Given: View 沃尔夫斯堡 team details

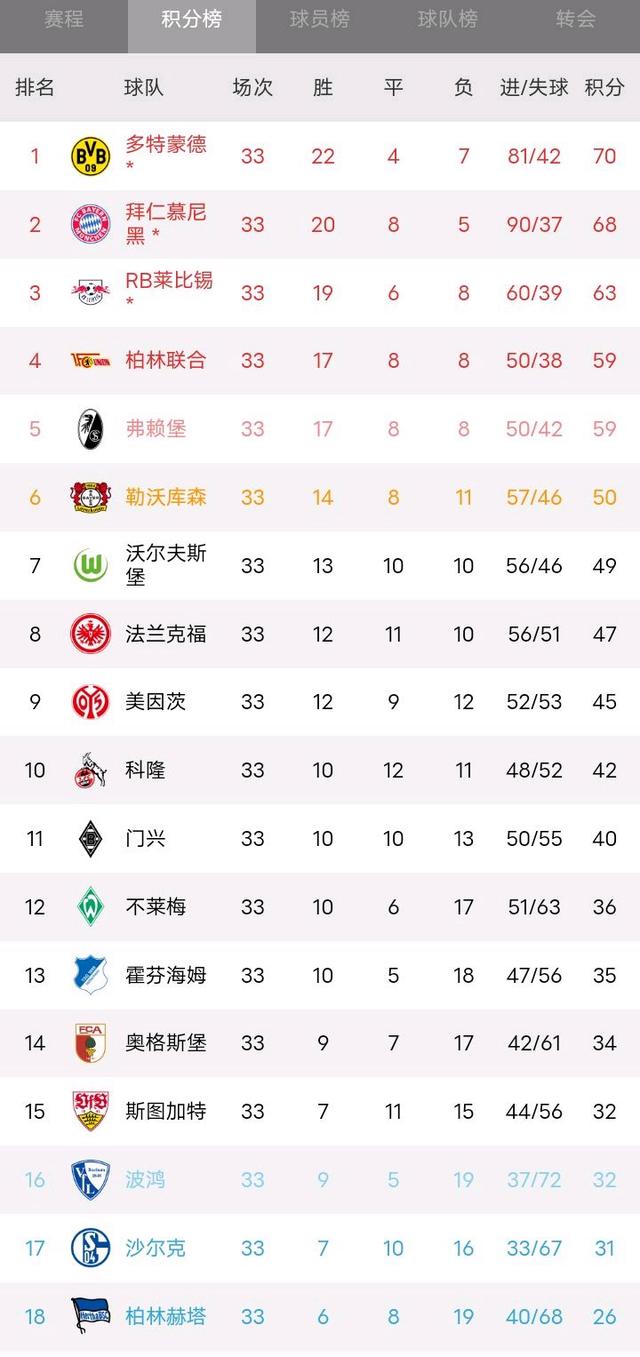Looking at the screenshot, I should pos(166,565).
